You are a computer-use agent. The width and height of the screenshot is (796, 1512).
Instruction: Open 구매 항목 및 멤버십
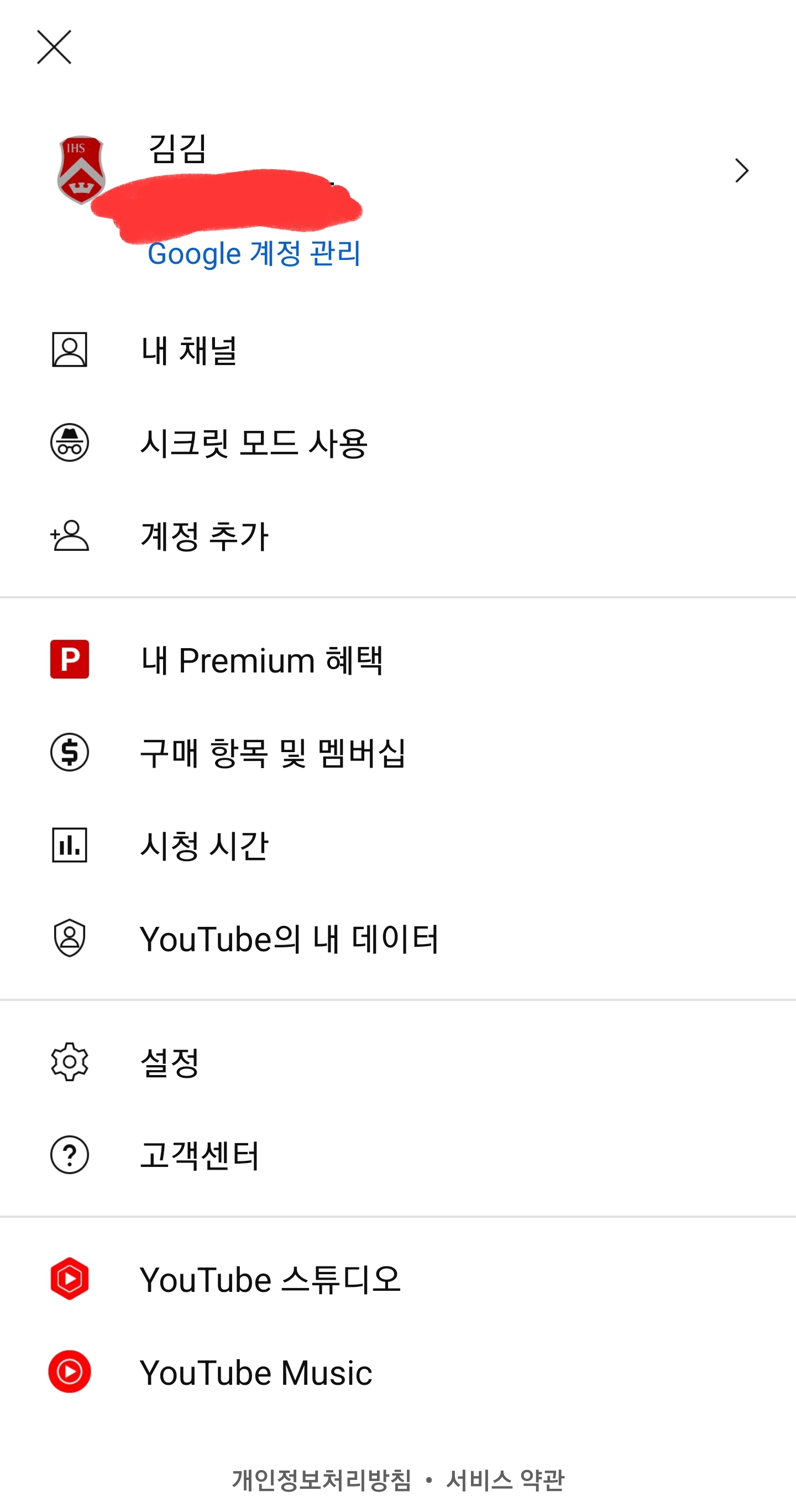[x=273, y=753]
